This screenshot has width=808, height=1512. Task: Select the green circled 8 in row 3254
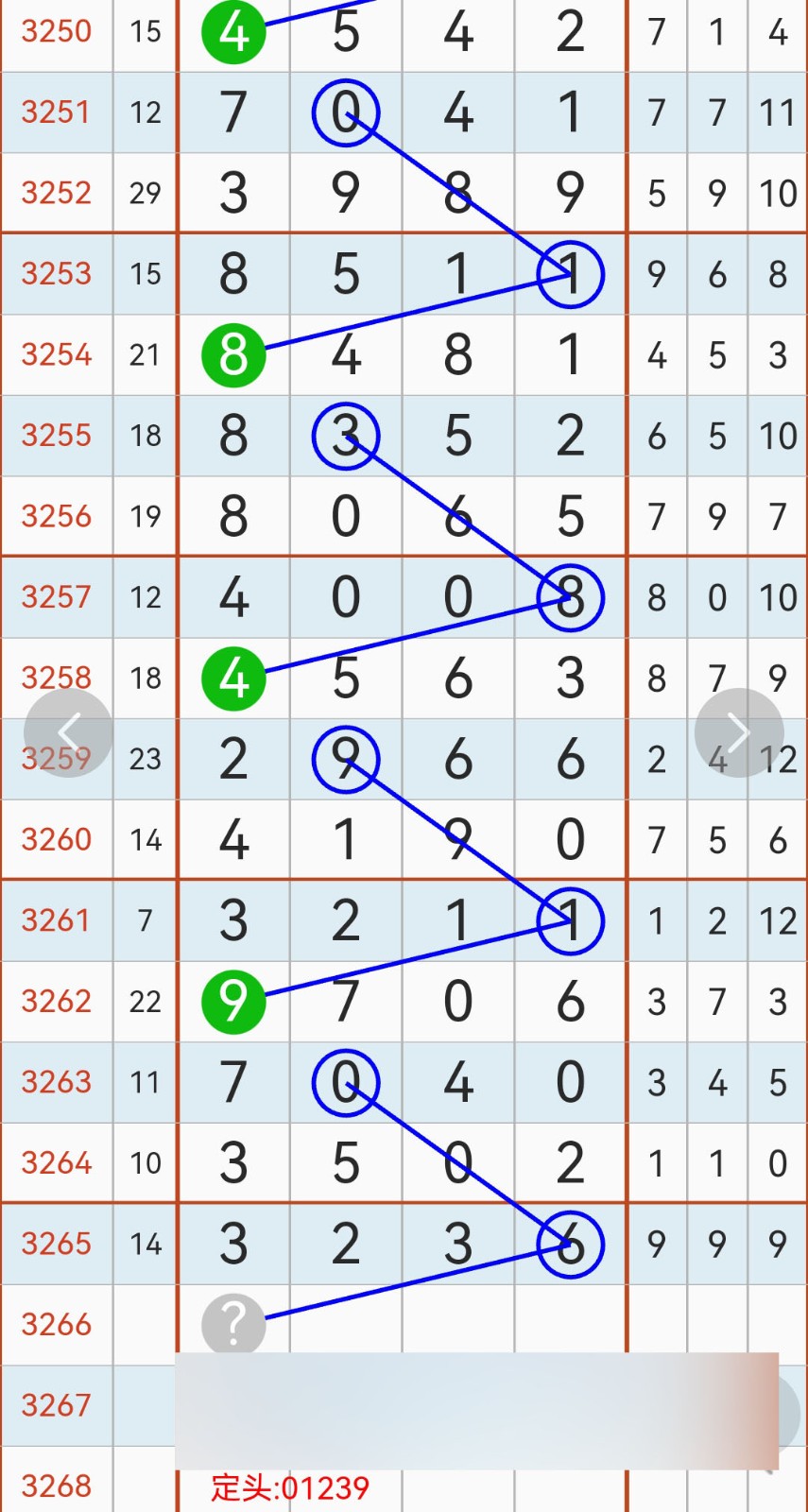(x=233, y=354)
